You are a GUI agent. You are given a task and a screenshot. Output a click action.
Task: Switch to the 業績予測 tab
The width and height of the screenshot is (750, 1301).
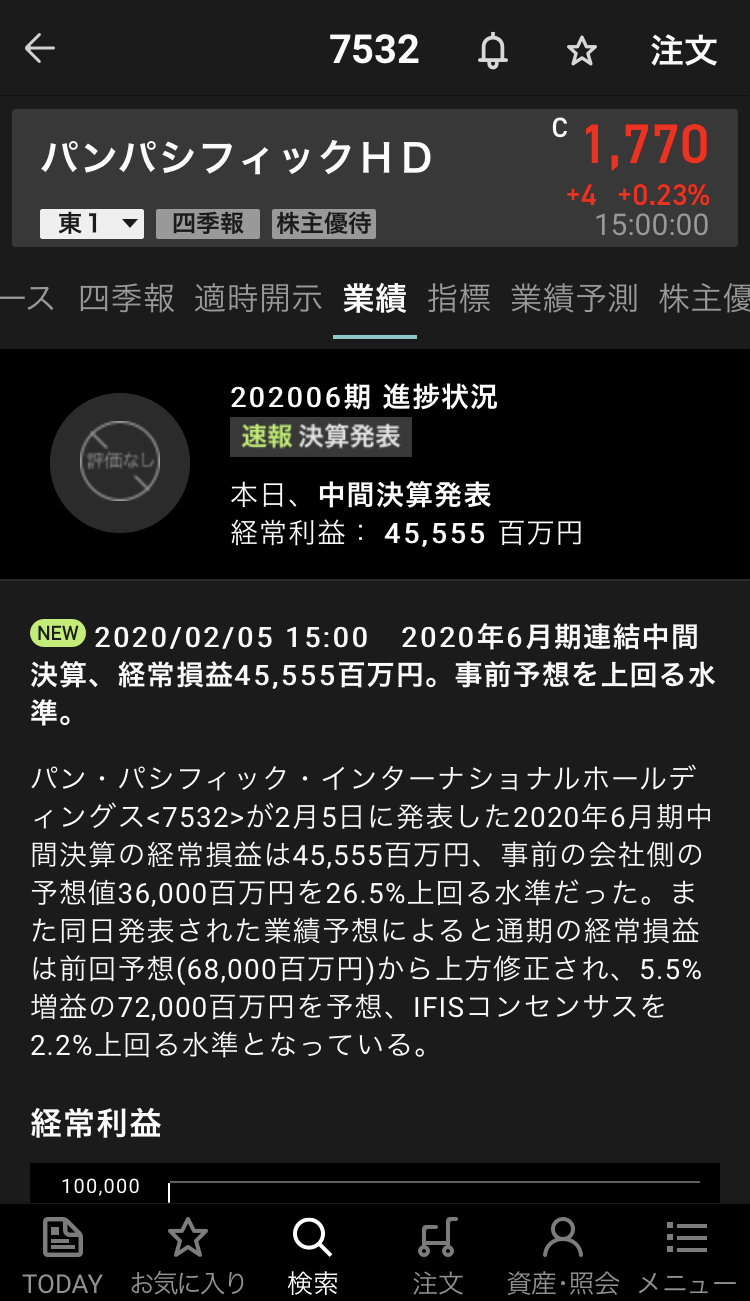click(574, 298)
